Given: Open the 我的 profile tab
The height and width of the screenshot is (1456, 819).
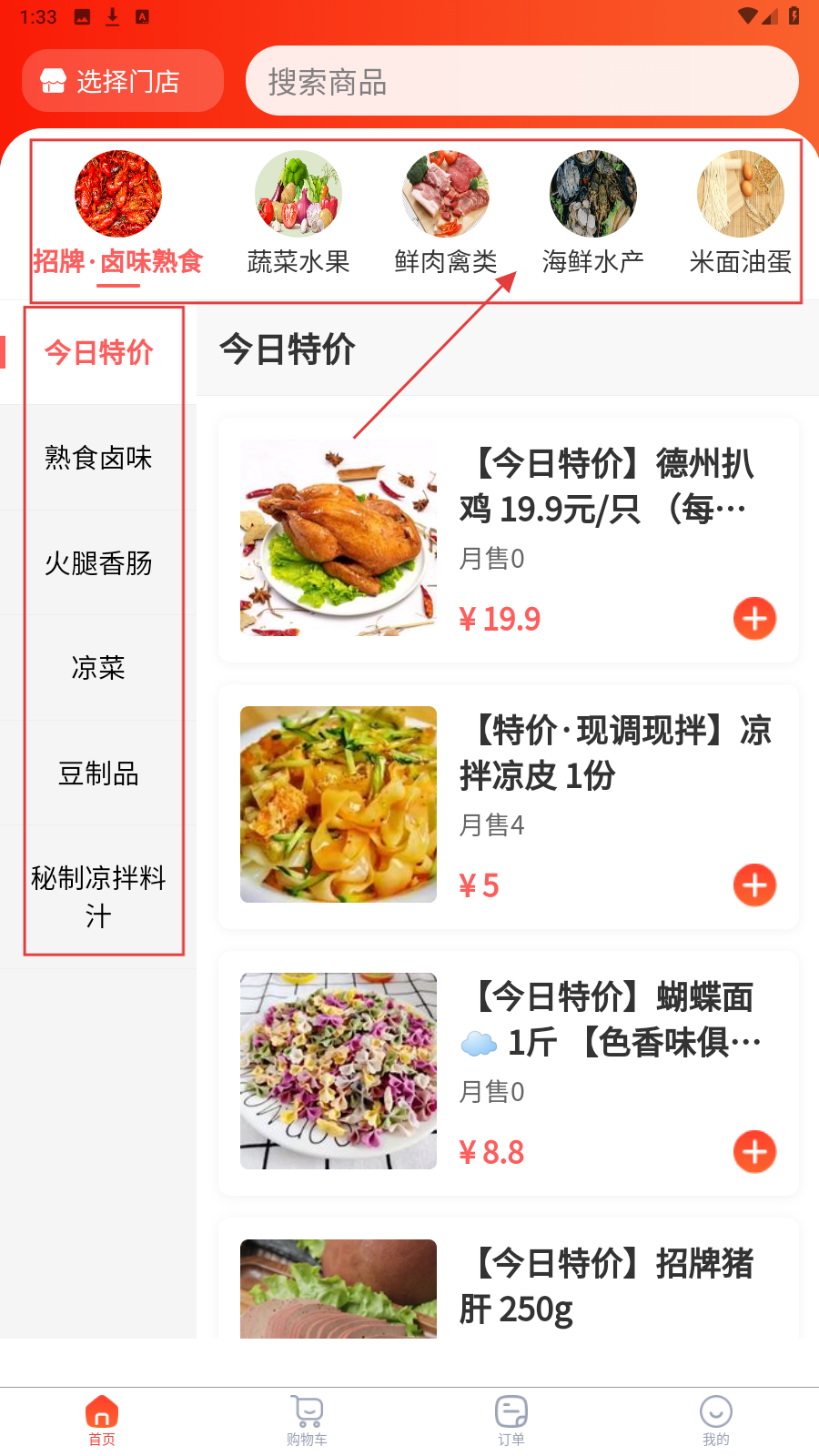Looking at the screenshot, I should [x=716, y=1421].
